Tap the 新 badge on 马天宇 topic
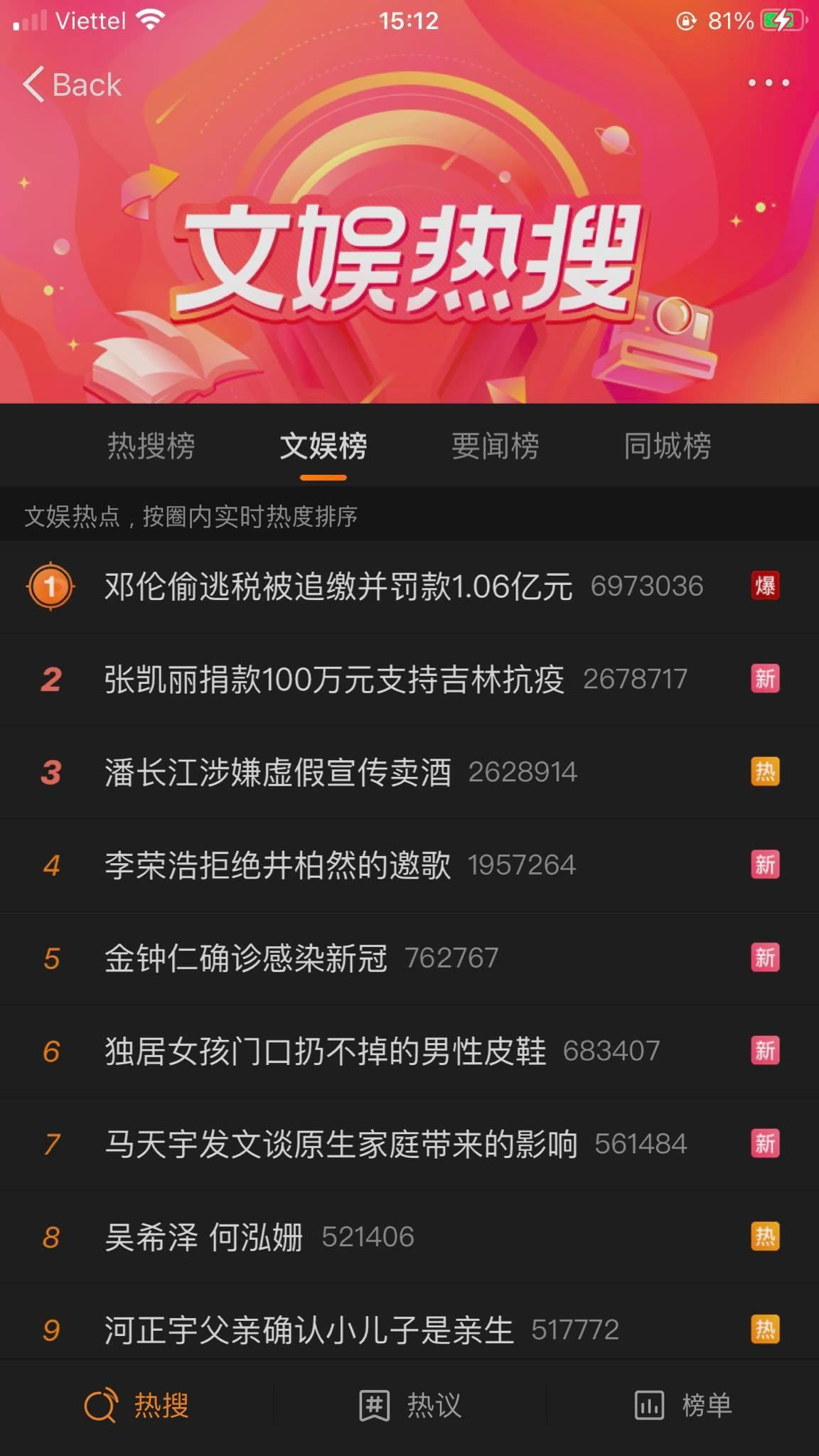This screenshot has width=819, height=1456. [765, 1144]
